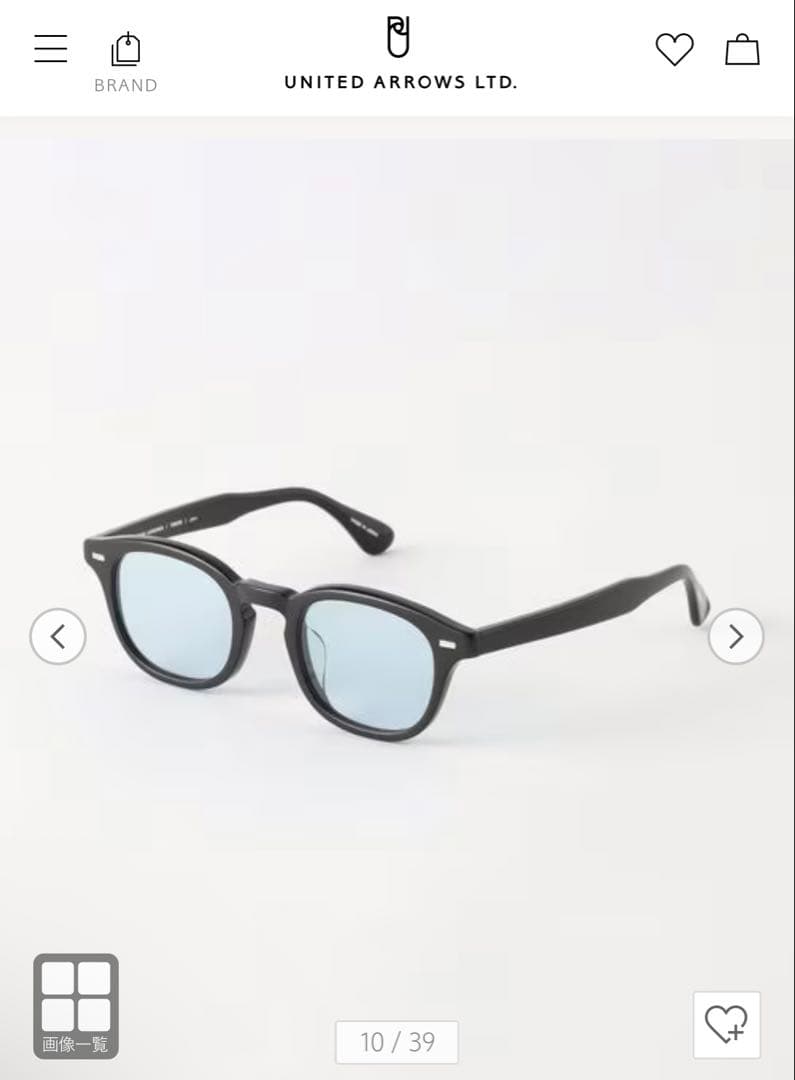The width and height of the screenshot is (795, 1080).
Task: Show the next product image
Action: pos(736,636)
